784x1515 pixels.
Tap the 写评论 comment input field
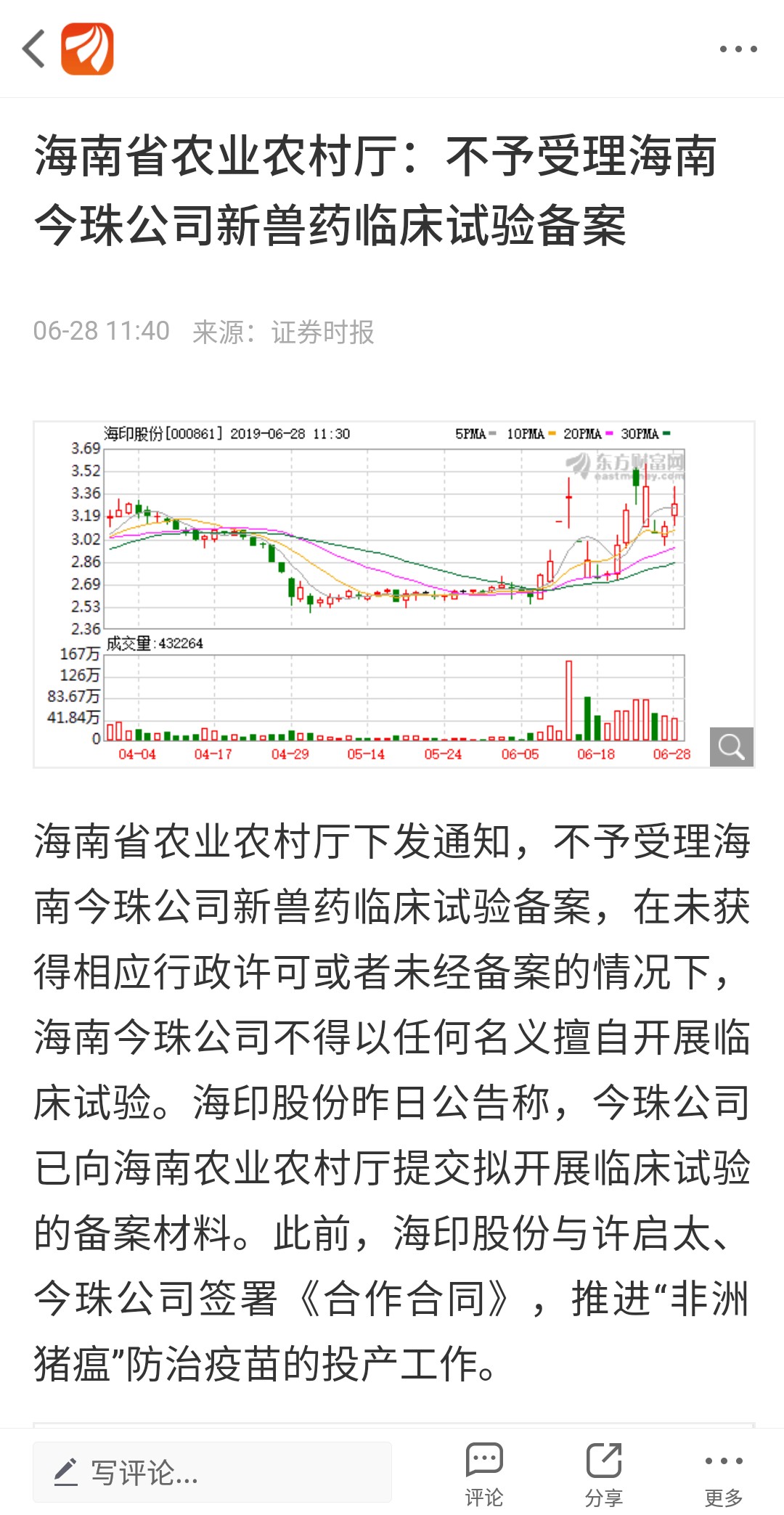pos(212,1472)
